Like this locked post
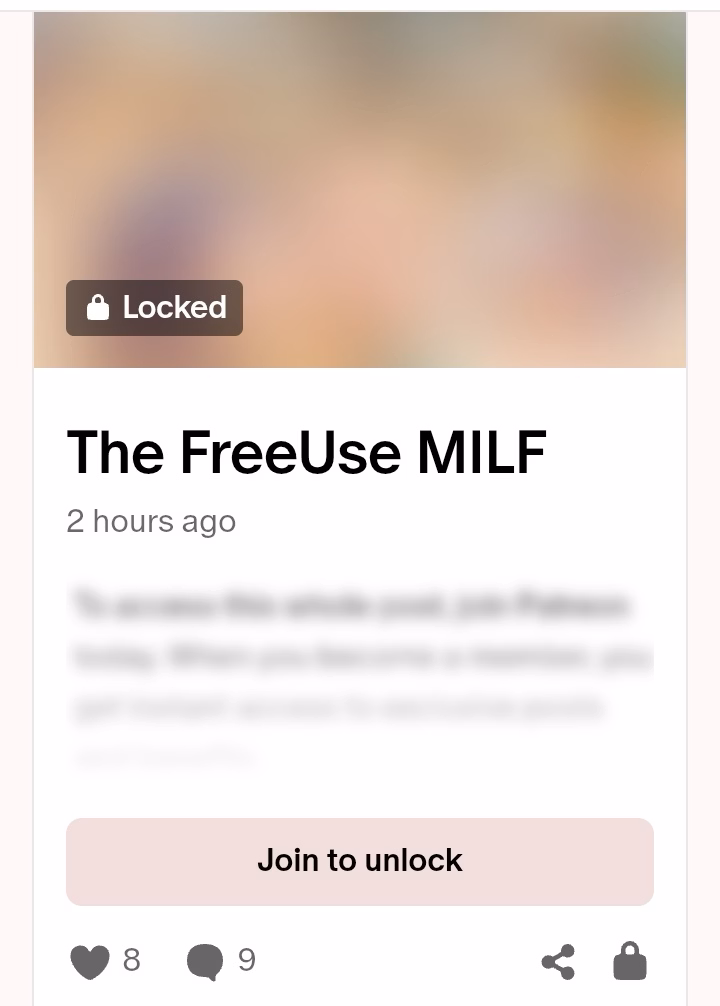720x1006 pixels. pos(90,962)
